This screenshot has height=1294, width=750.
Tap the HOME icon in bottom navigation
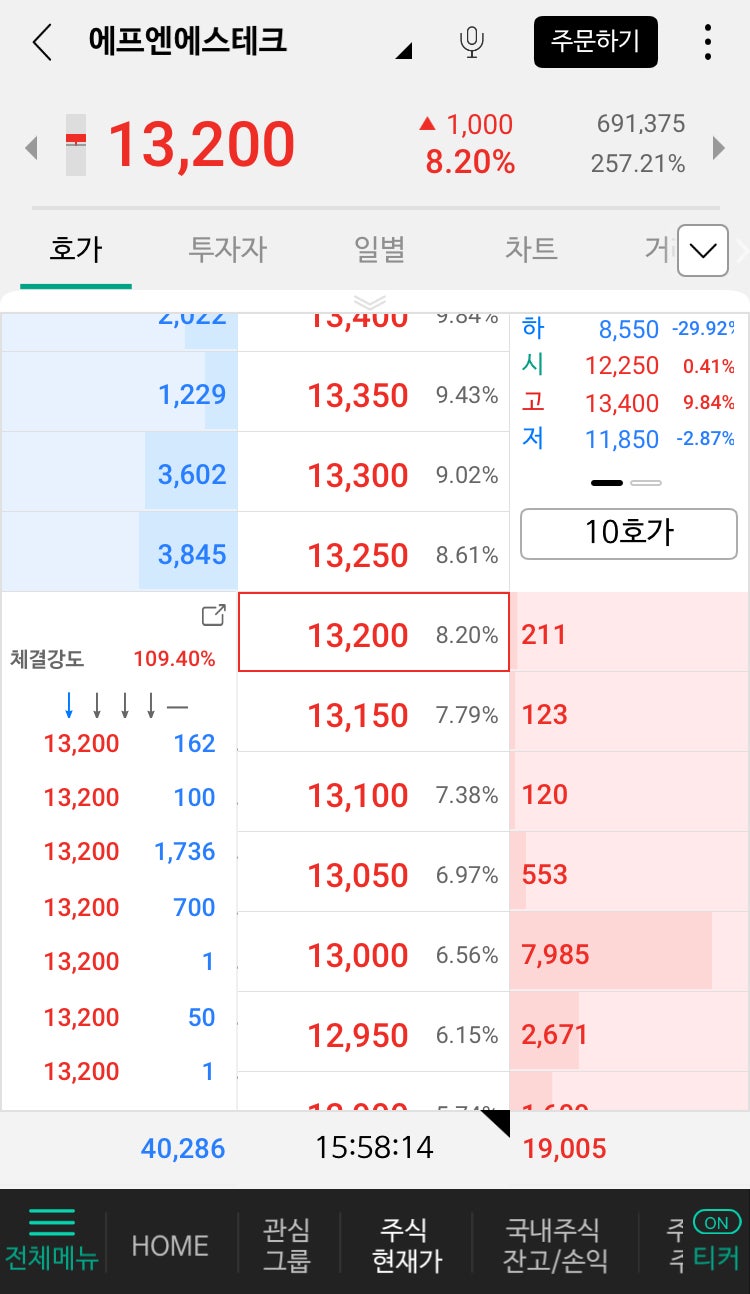click(x=168, y=1245)
